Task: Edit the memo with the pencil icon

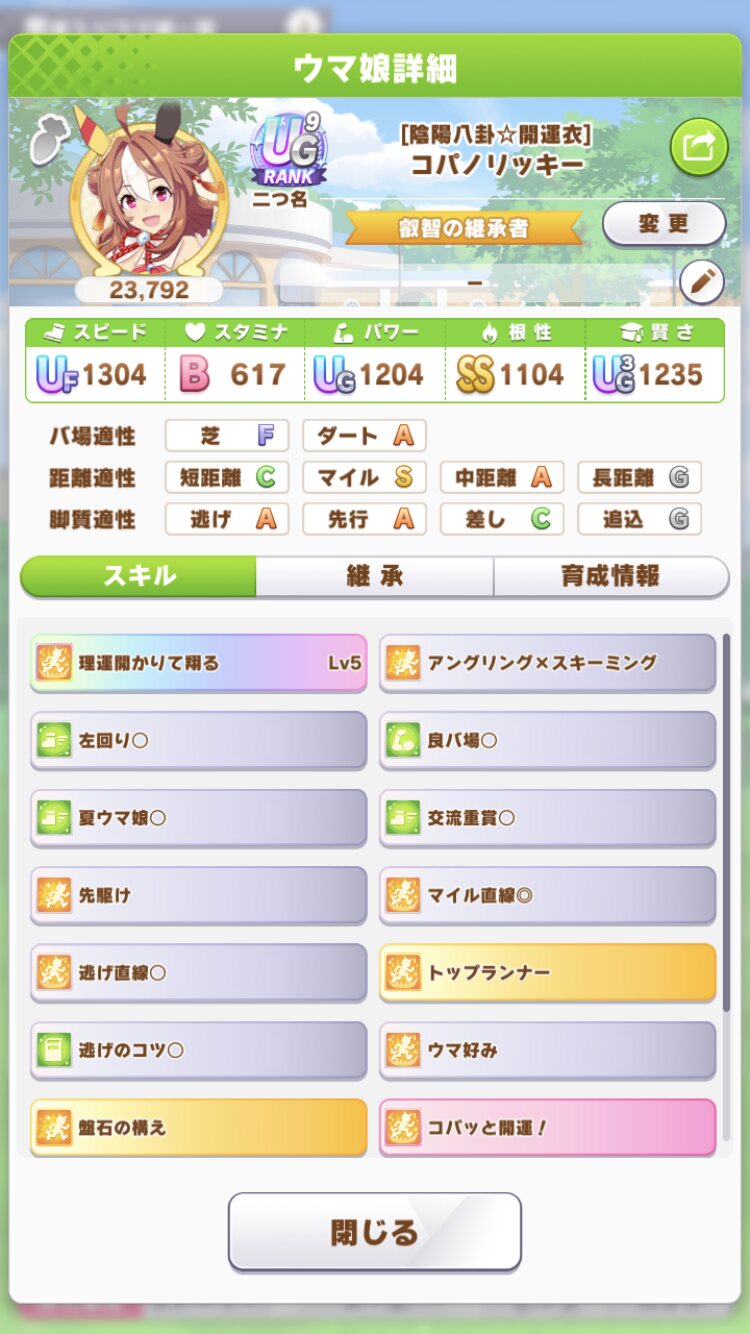Action: coord(701,283)
